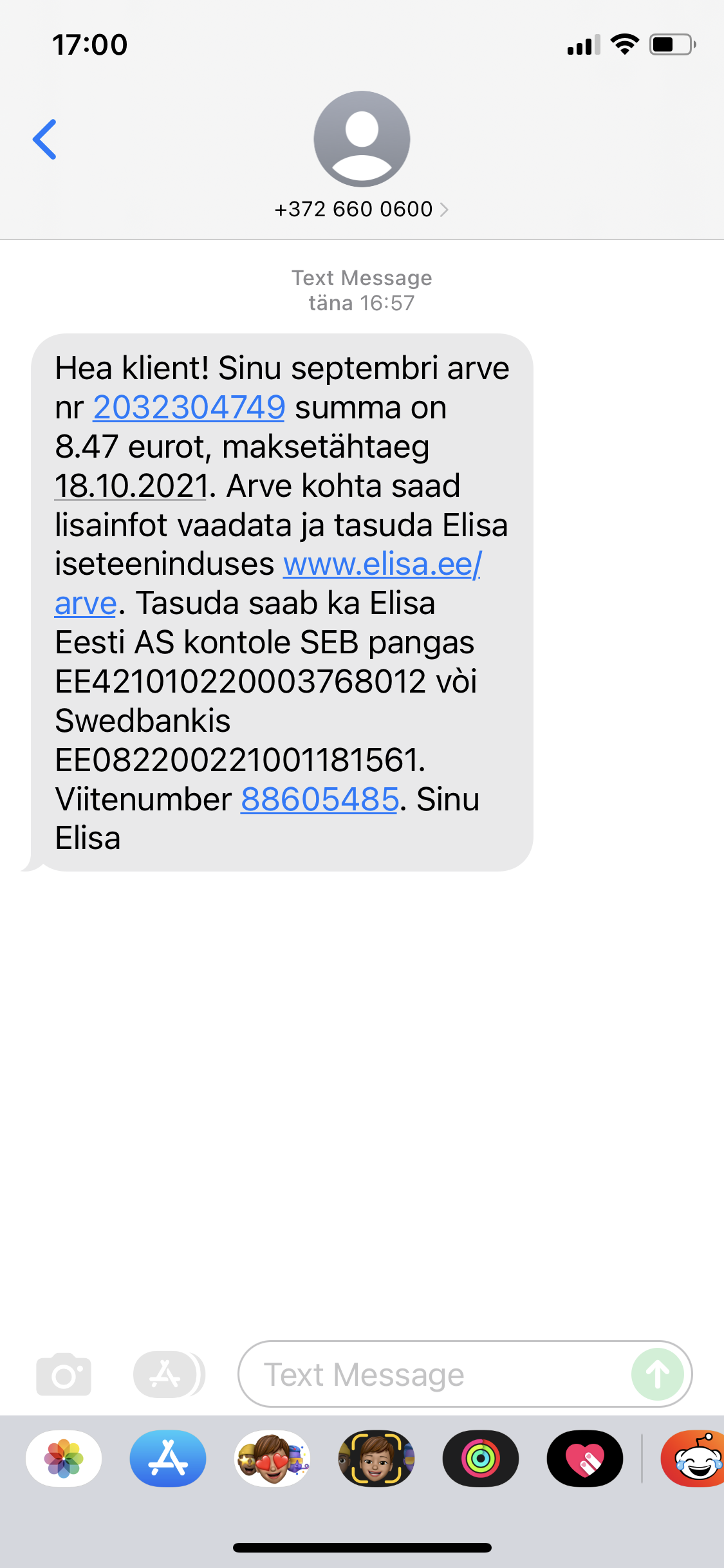
Task: Open the Photos app in the drawer
Action: pos(64,1459)
